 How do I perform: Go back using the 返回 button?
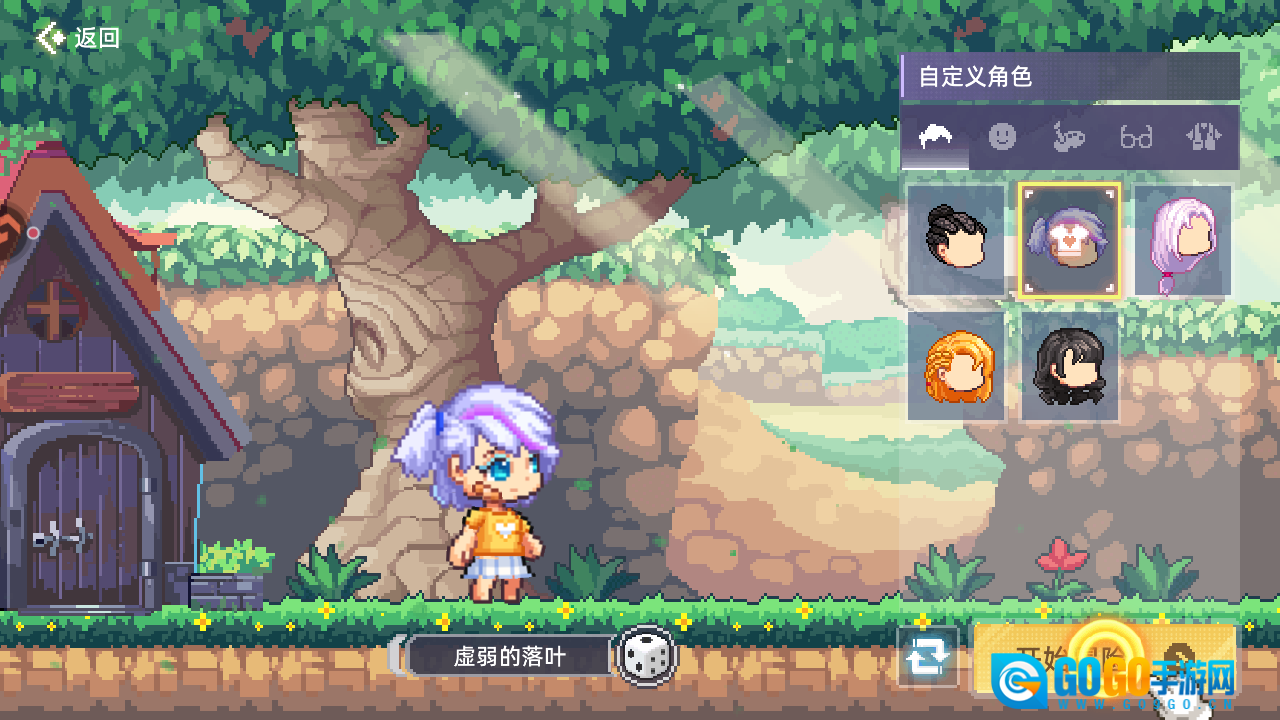[78, 38]
